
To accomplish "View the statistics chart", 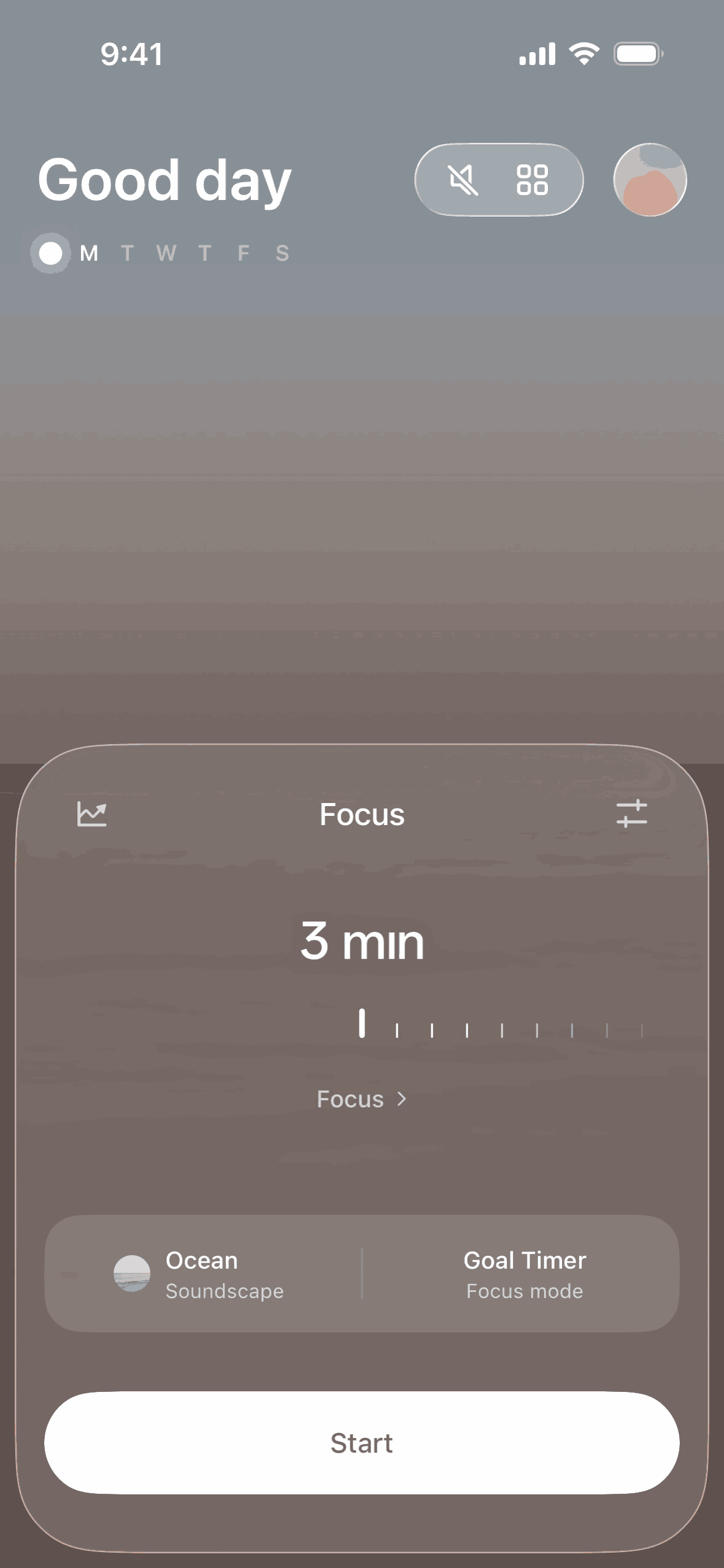I will click(x=92, y=814).
